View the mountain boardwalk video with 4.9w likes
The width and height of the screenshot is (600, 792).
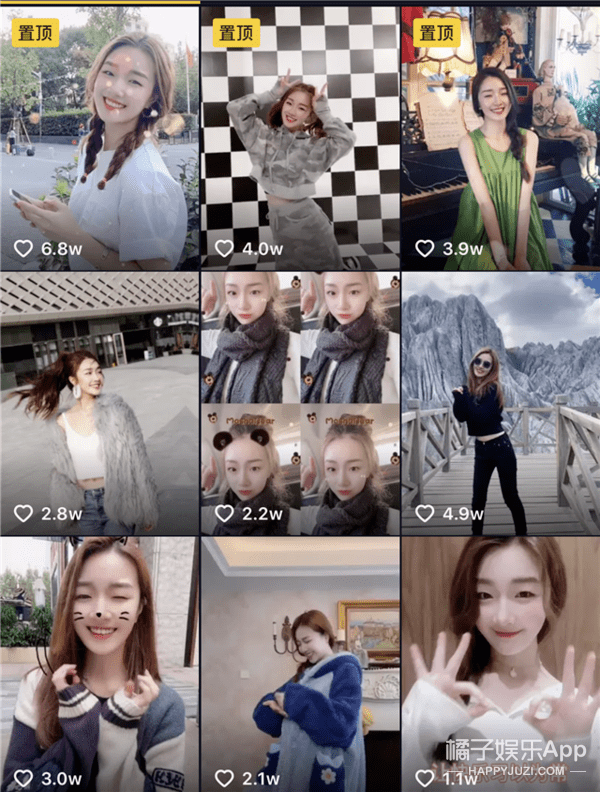click(x=500, y=404)
